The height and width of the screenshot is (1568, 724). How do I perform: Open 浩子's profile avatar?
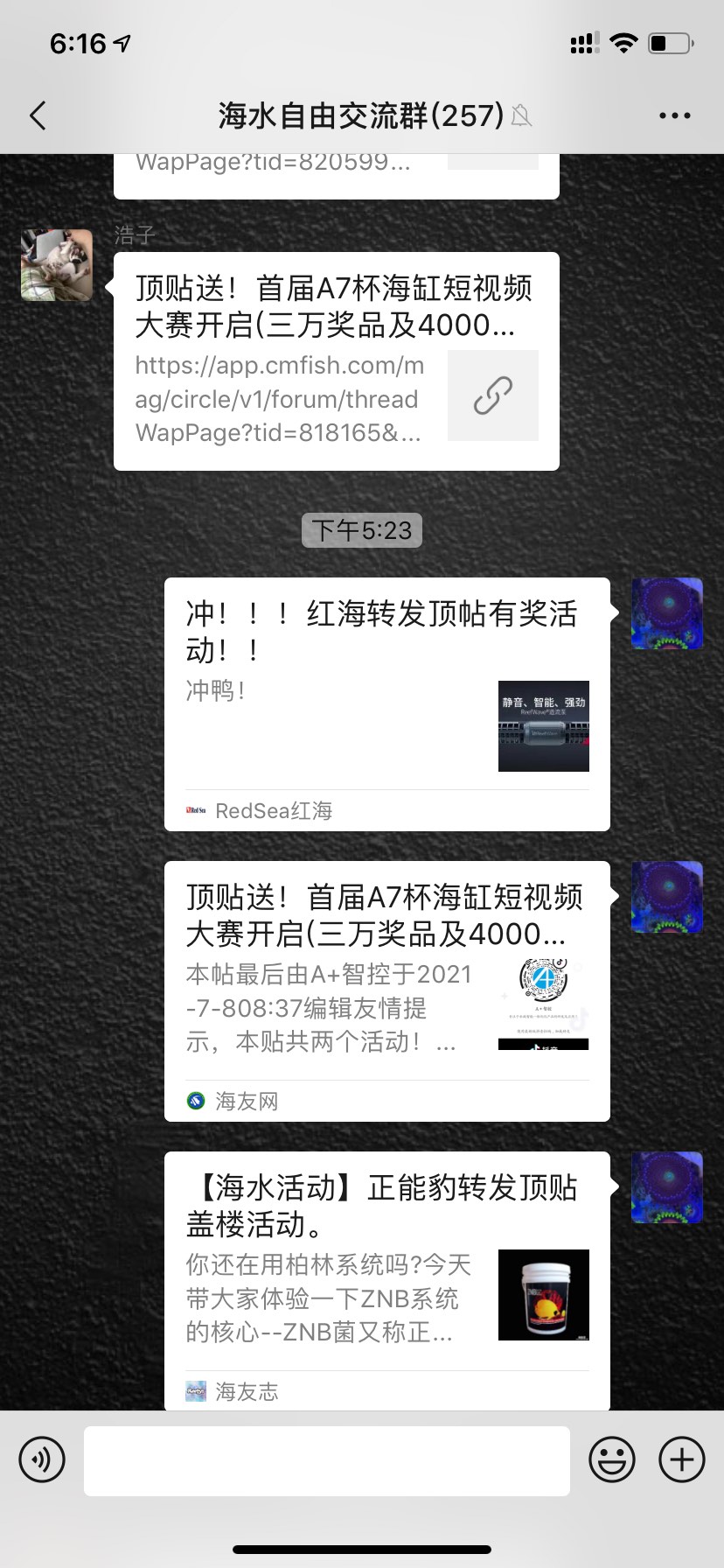click(x=57, y=265)
